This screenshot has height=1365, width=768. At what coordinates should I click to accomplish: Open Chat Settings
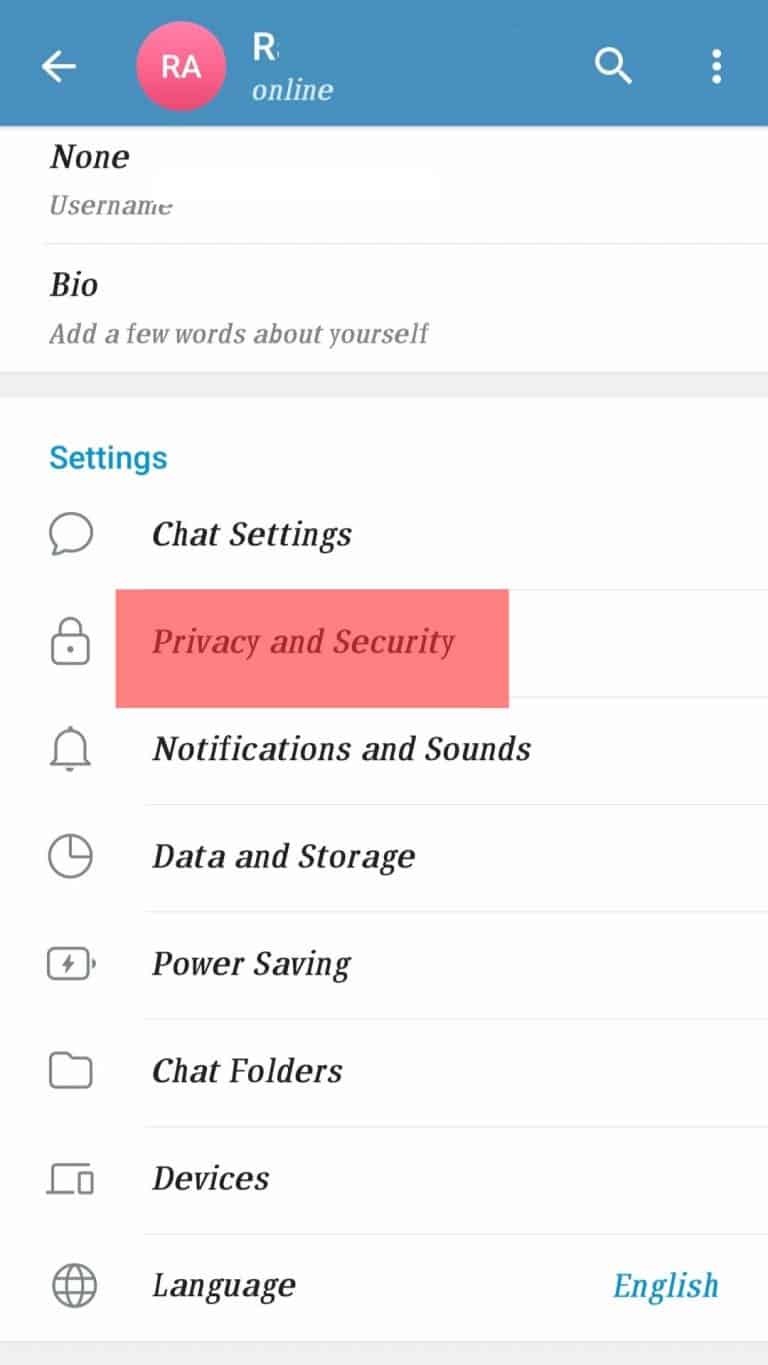click(x=251, y=533)
